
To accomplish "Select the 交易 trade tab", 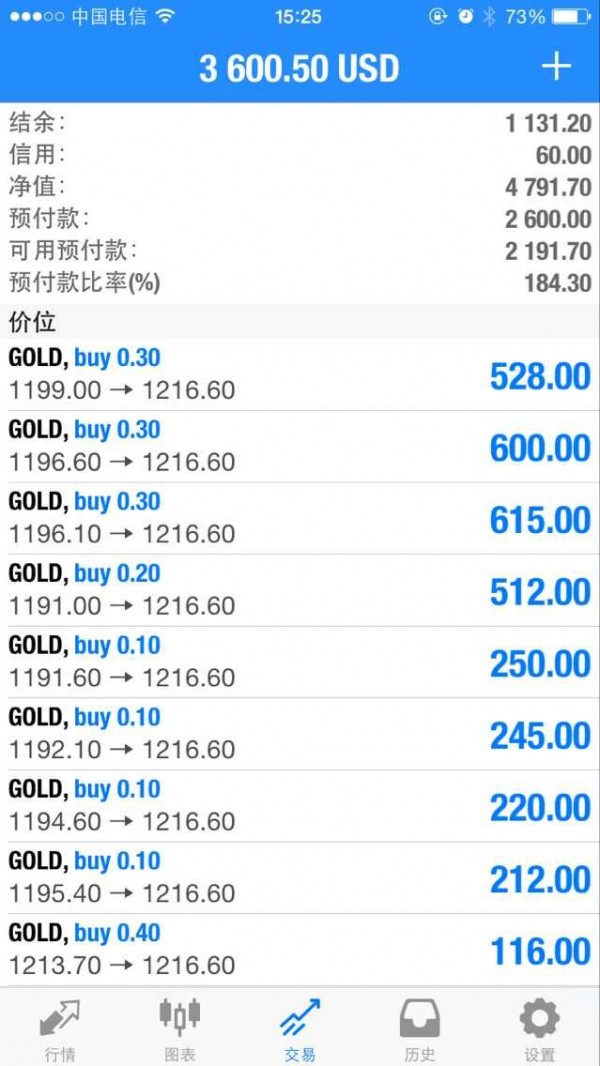I will point(300,1029).
